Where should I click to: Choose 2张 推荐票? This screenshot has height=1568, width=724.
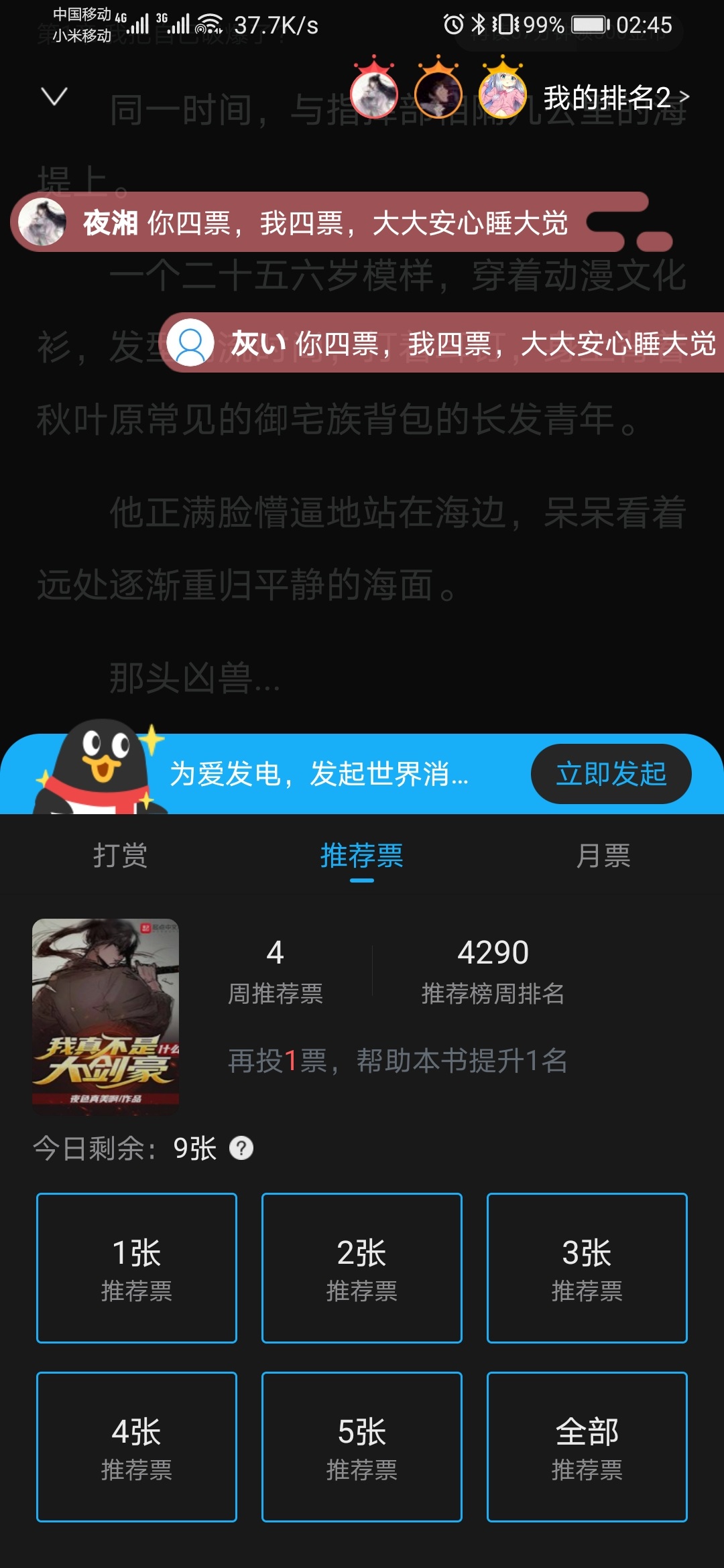pos(362,1268)
